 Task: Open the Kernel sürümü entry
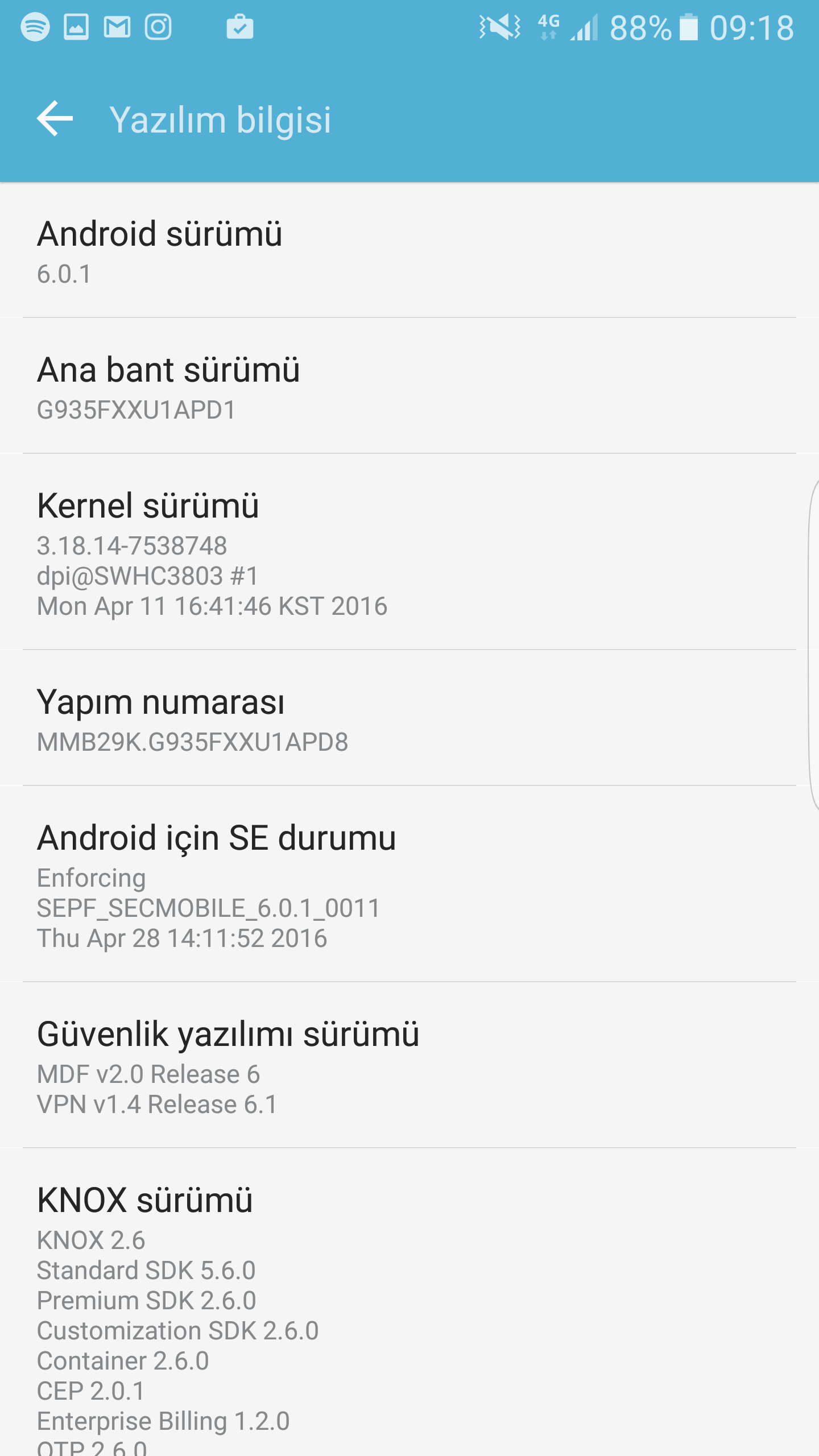[x=409, y=552]
